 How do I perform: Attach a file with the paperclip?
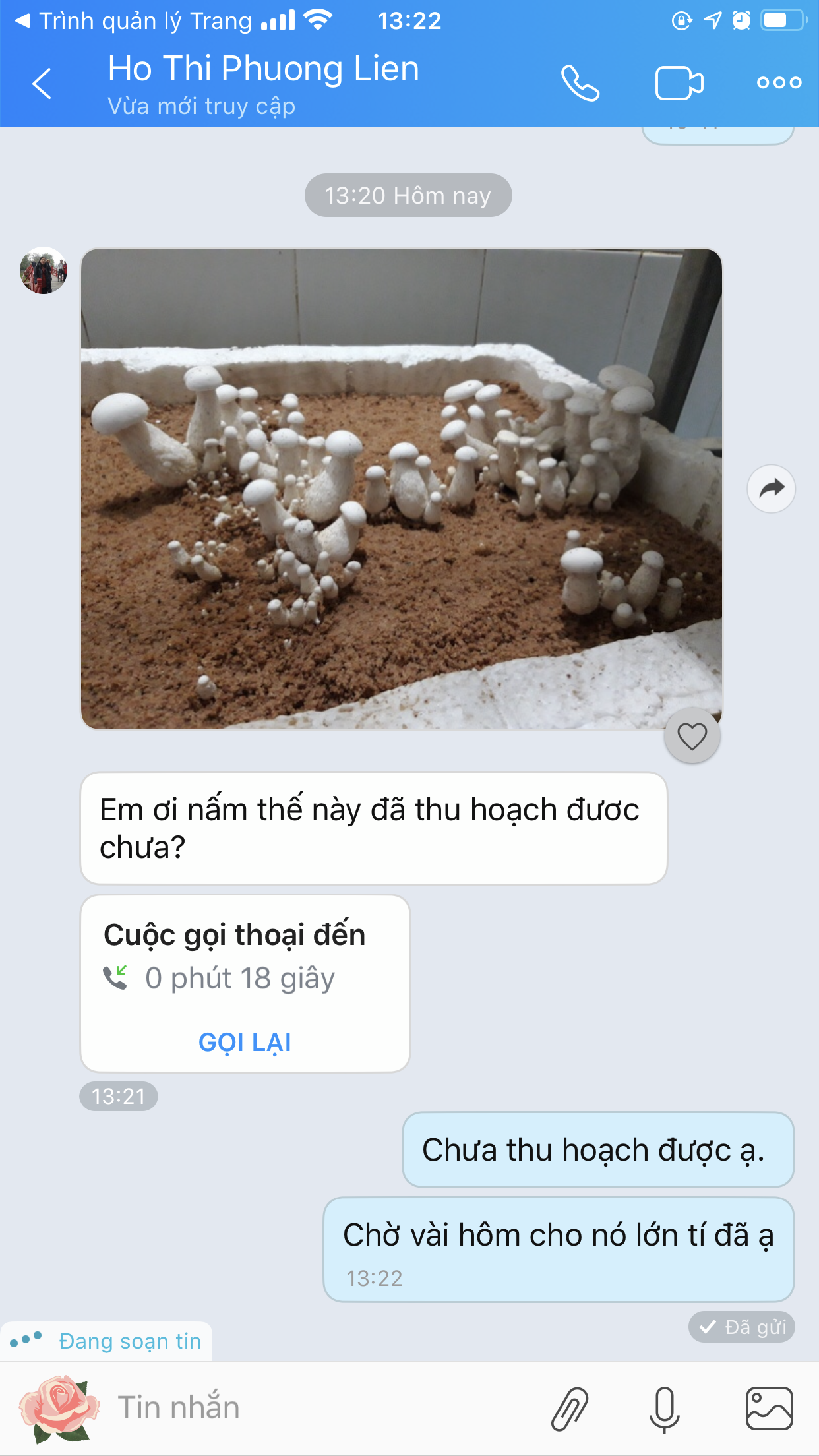pyautogui.click(x=569, y=1409)
